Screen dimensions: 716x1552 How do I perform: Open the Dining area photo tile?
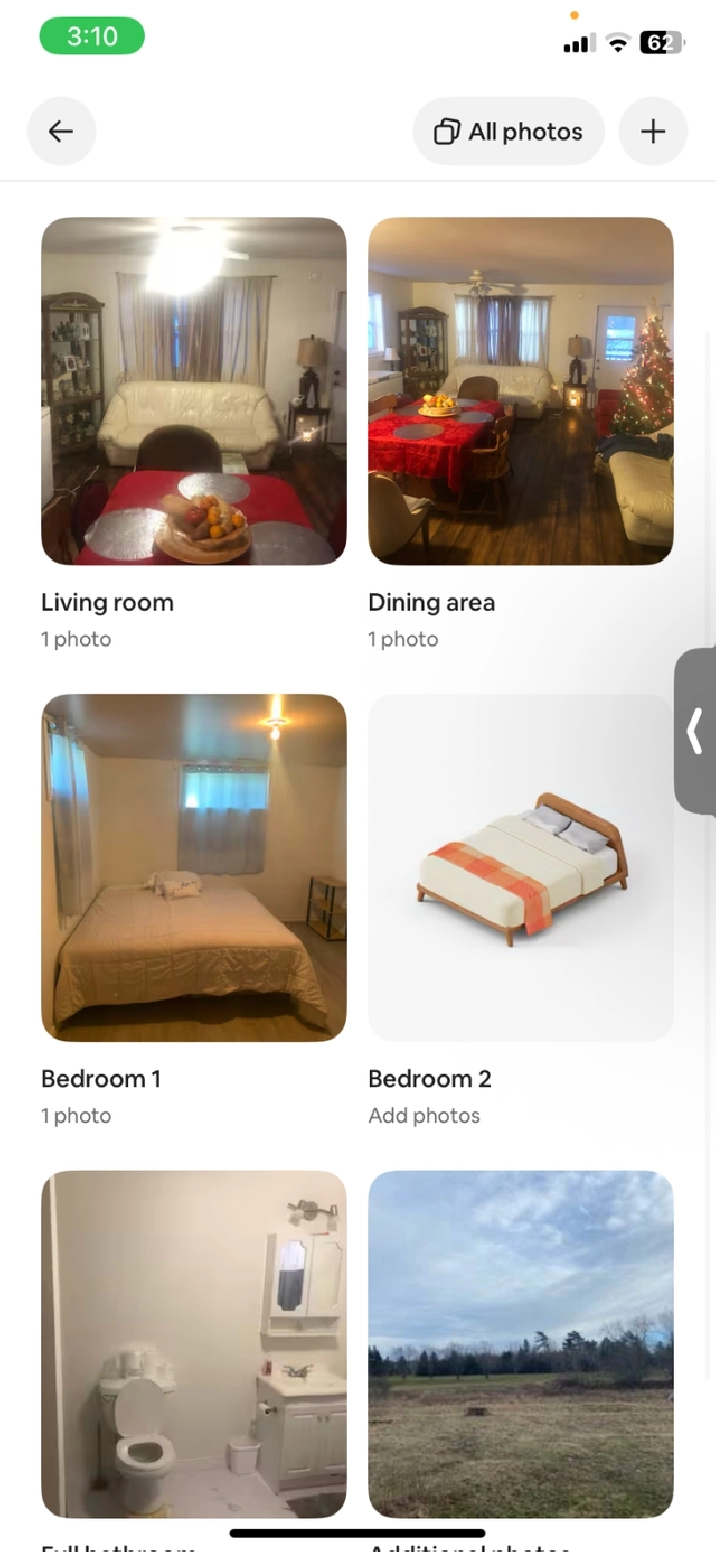[521, 391]
